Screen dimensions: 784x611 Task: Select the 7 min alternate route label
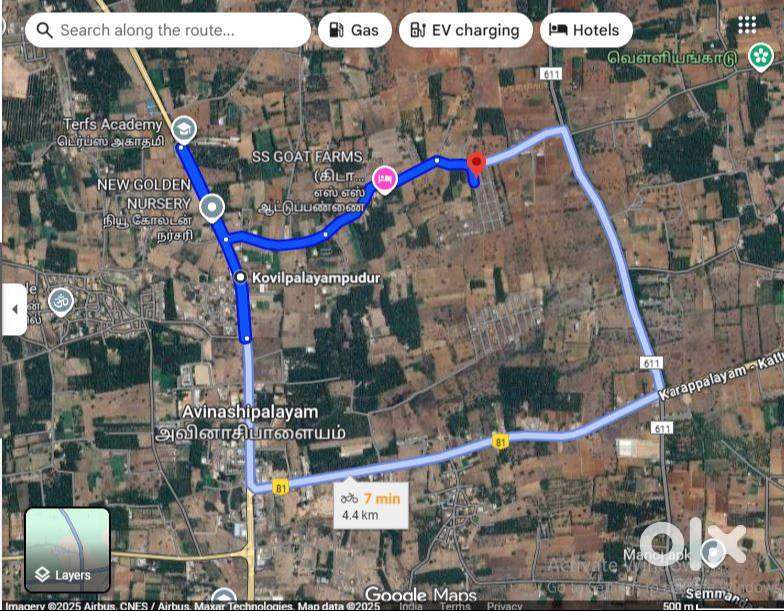(x=370, y=506)
